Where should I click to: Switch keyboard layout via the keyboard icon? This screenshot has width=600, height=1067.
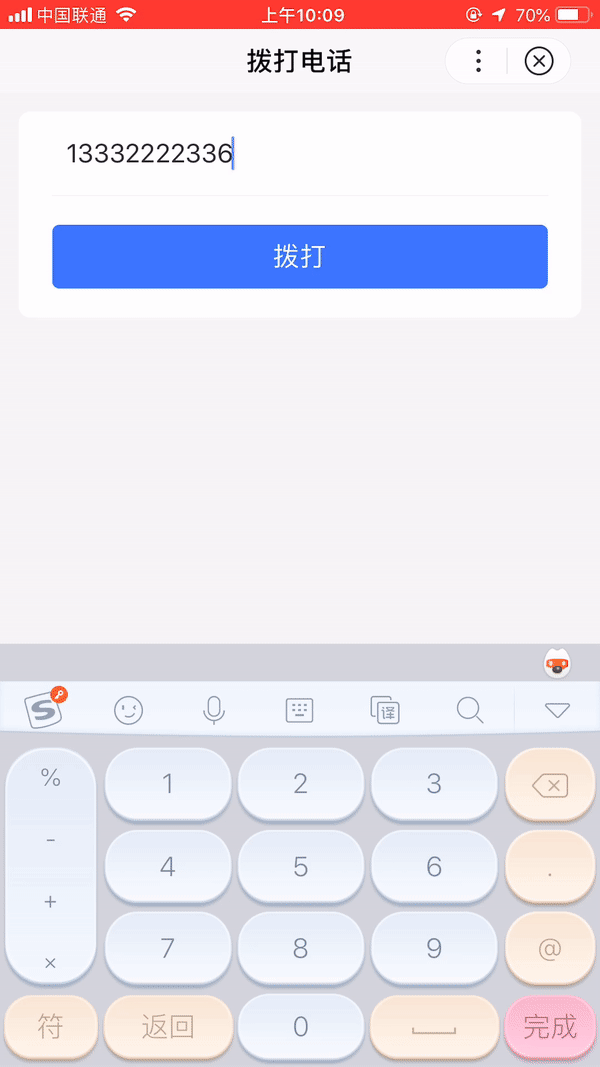point(299,710)
